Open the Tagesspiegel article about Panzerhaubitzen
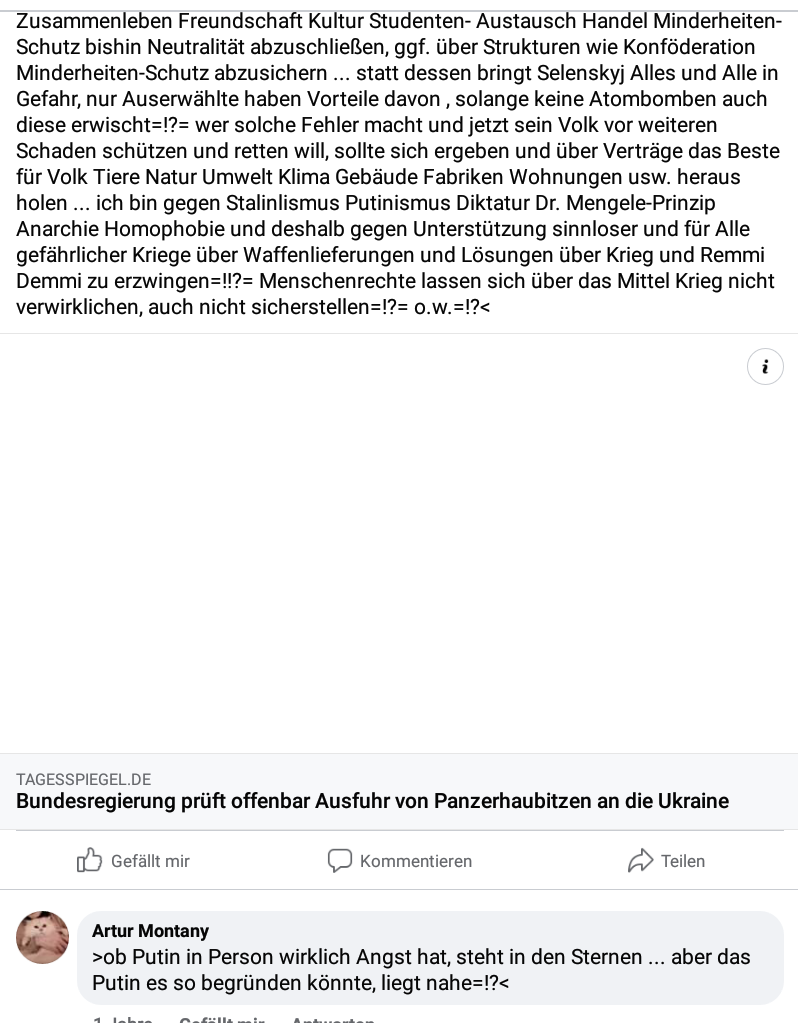This screenshot has width=798, height=1023. click(x=372, y=801)
